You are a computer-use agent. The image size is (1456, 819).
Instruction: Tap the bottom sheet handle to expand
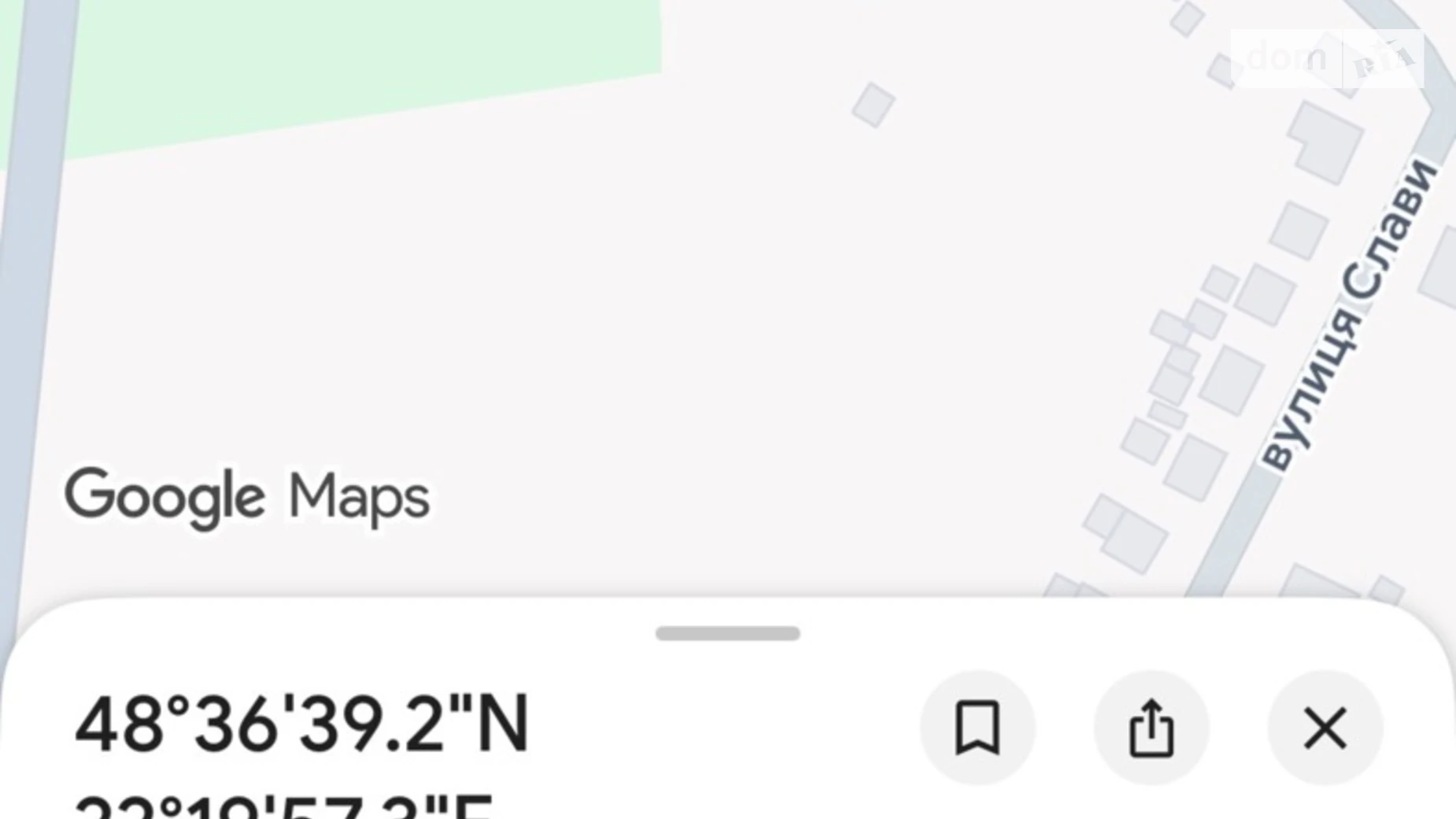point(728,633)
